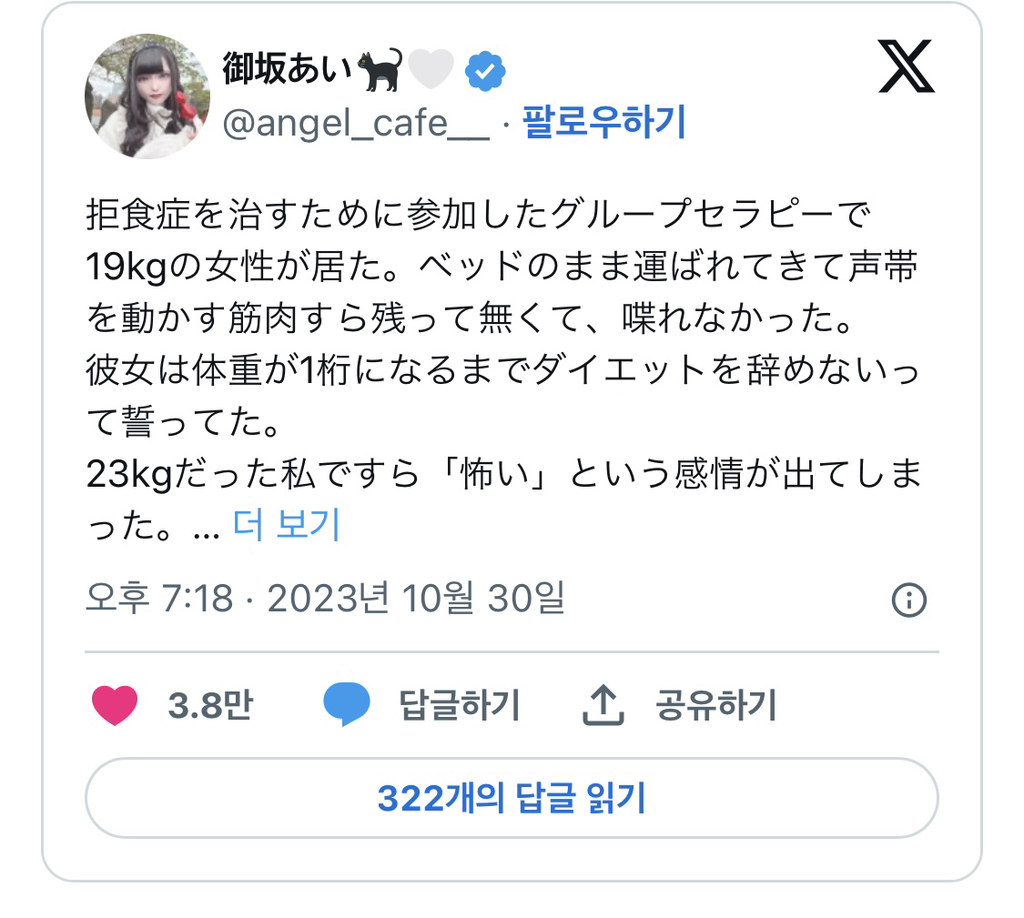Like the tweet with the heart icon
Viewport: 1024px width, 918px height.
[x=115, y=706]
